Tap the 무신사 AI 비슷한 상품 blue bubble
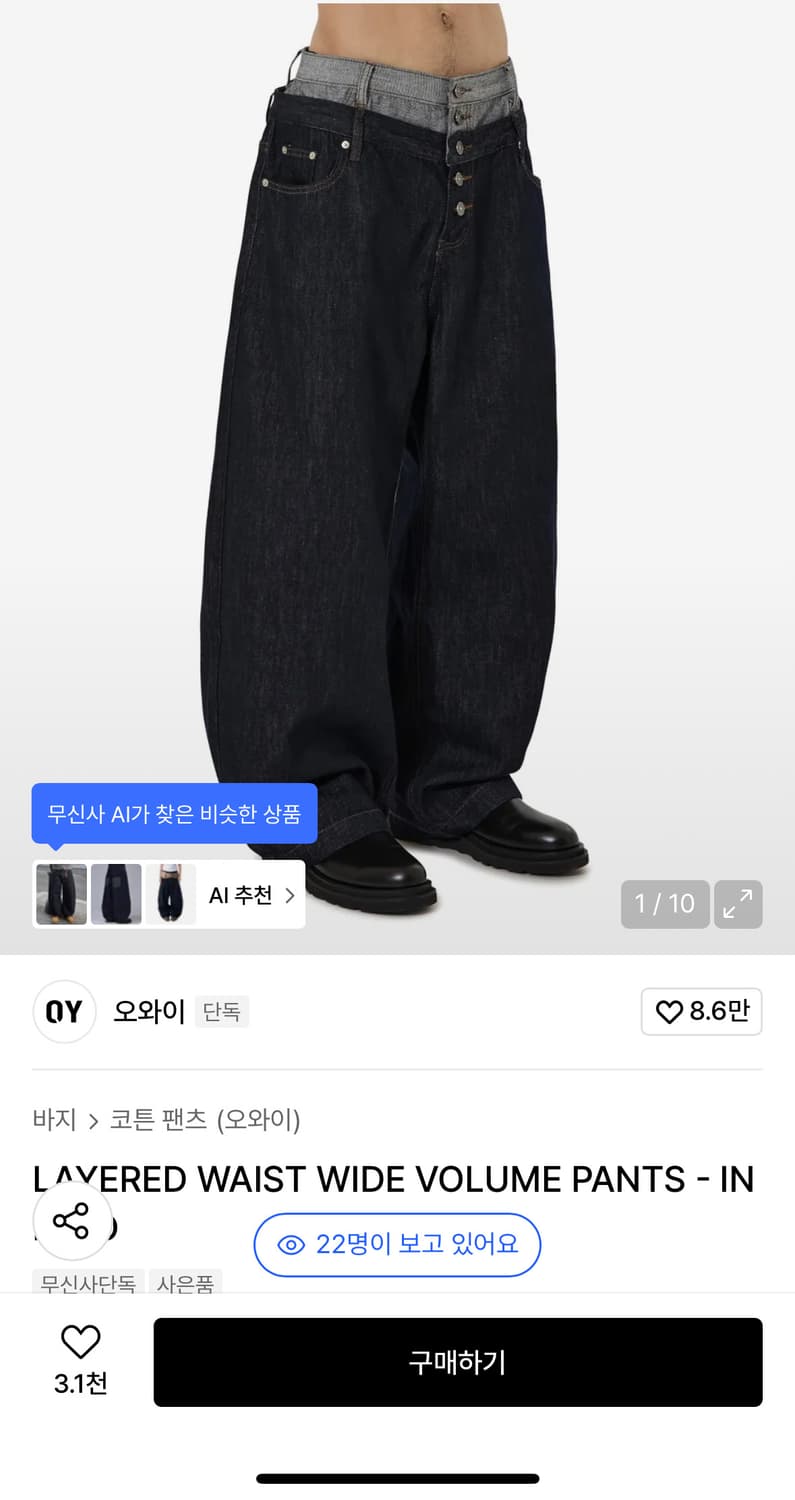 [174, 813]
